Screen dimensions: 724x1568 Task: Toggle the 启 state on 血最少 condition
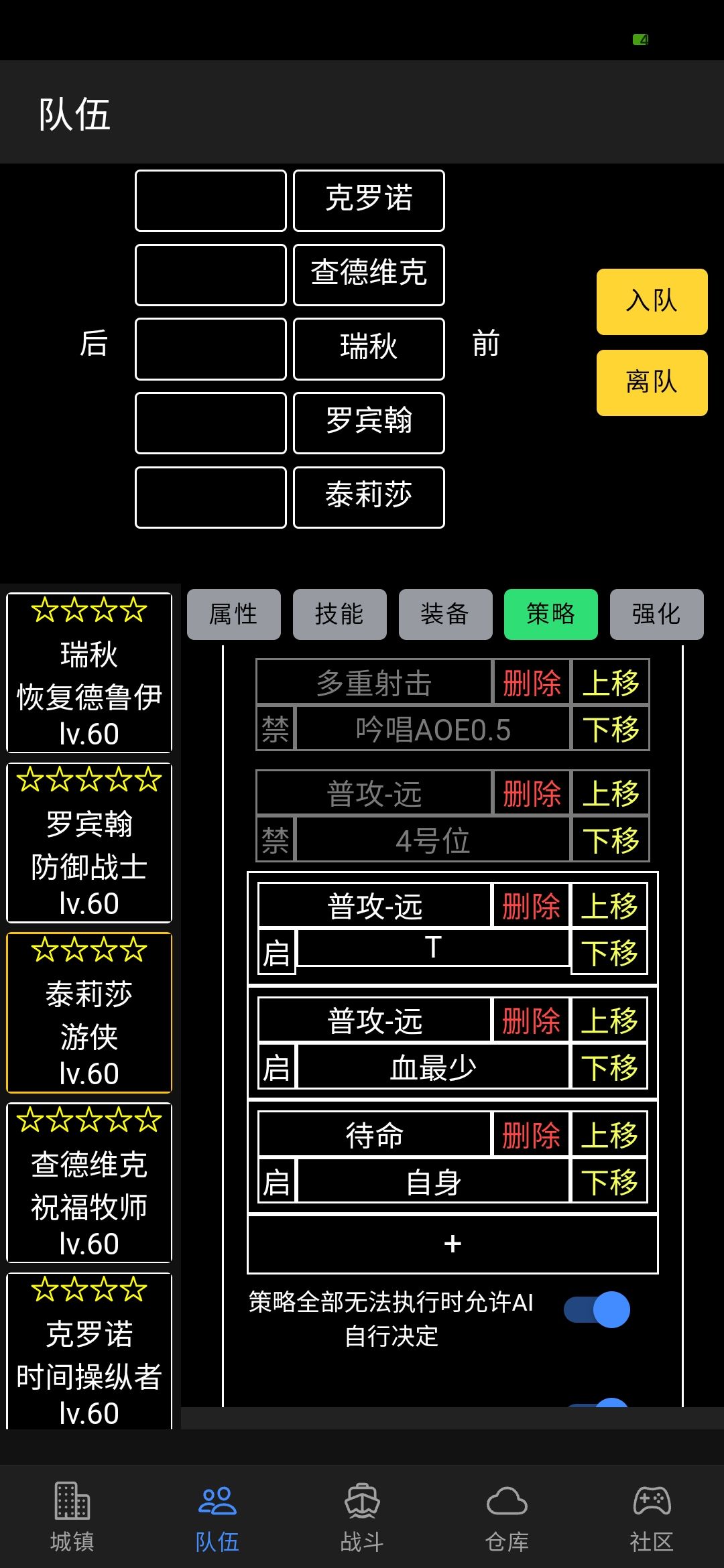pyautogui.click(x=277, y=1065)
